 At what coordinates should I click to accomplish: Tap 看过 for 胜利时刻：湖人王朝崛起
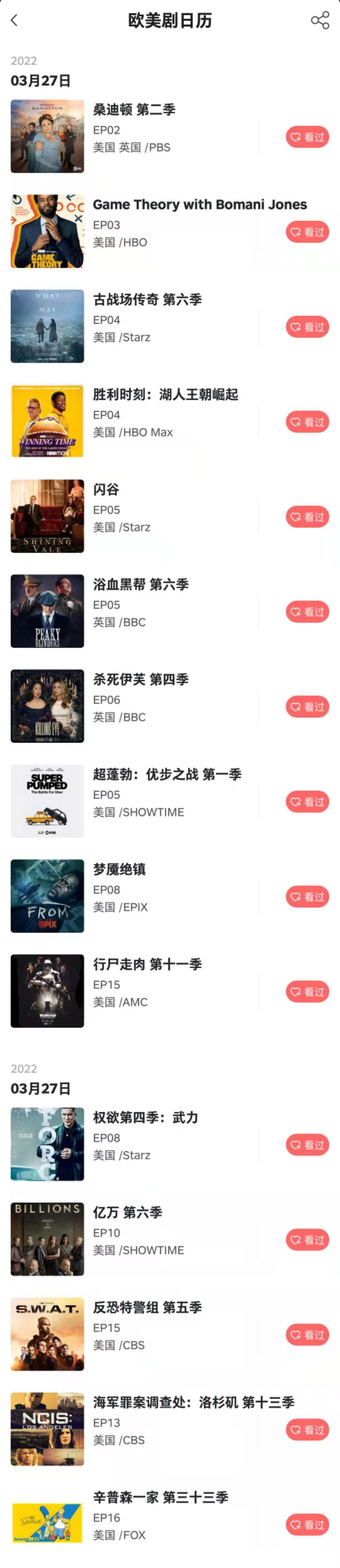tap(307, 422)
